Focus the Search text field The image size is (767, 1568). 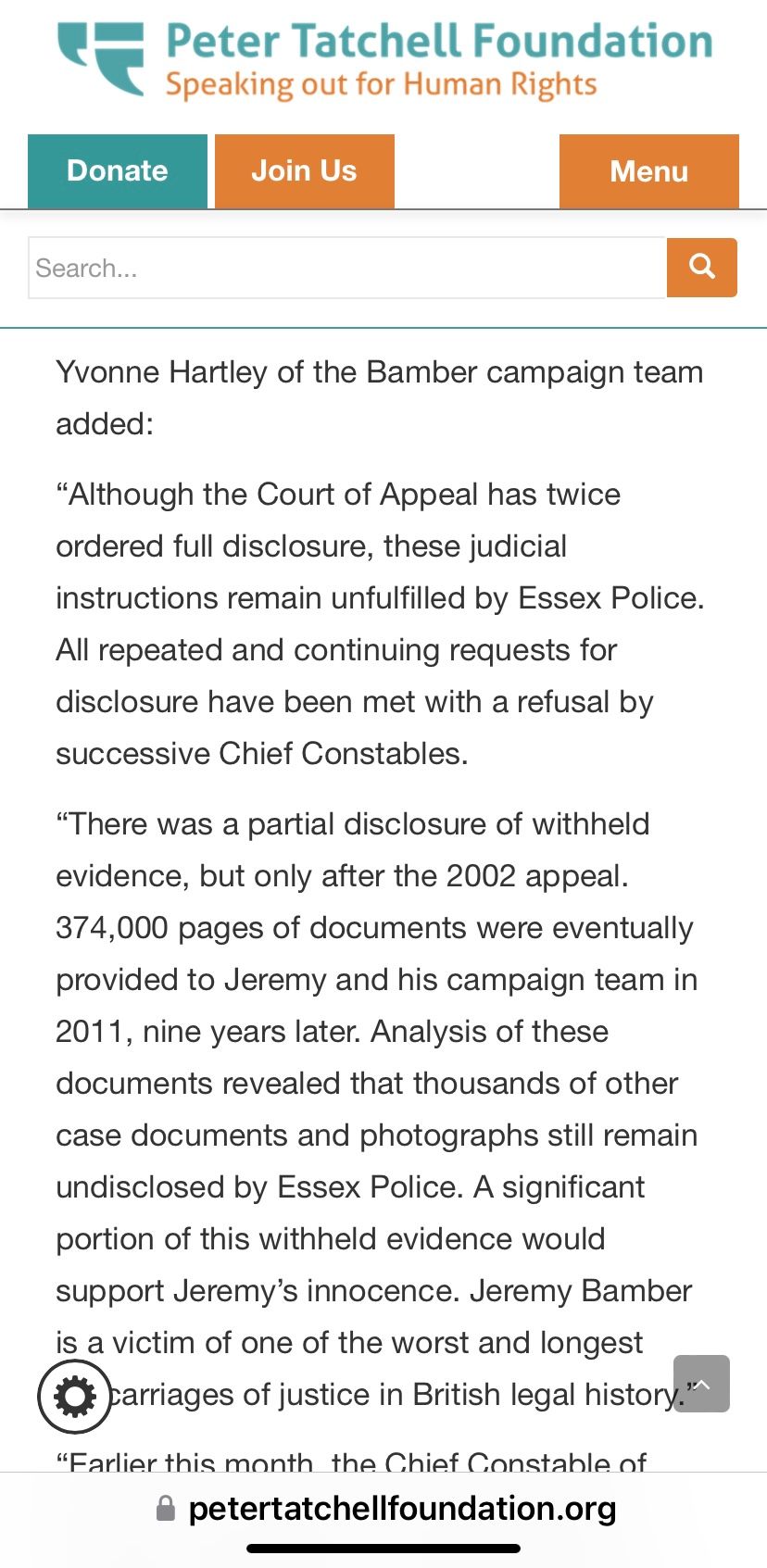[347, 268]
